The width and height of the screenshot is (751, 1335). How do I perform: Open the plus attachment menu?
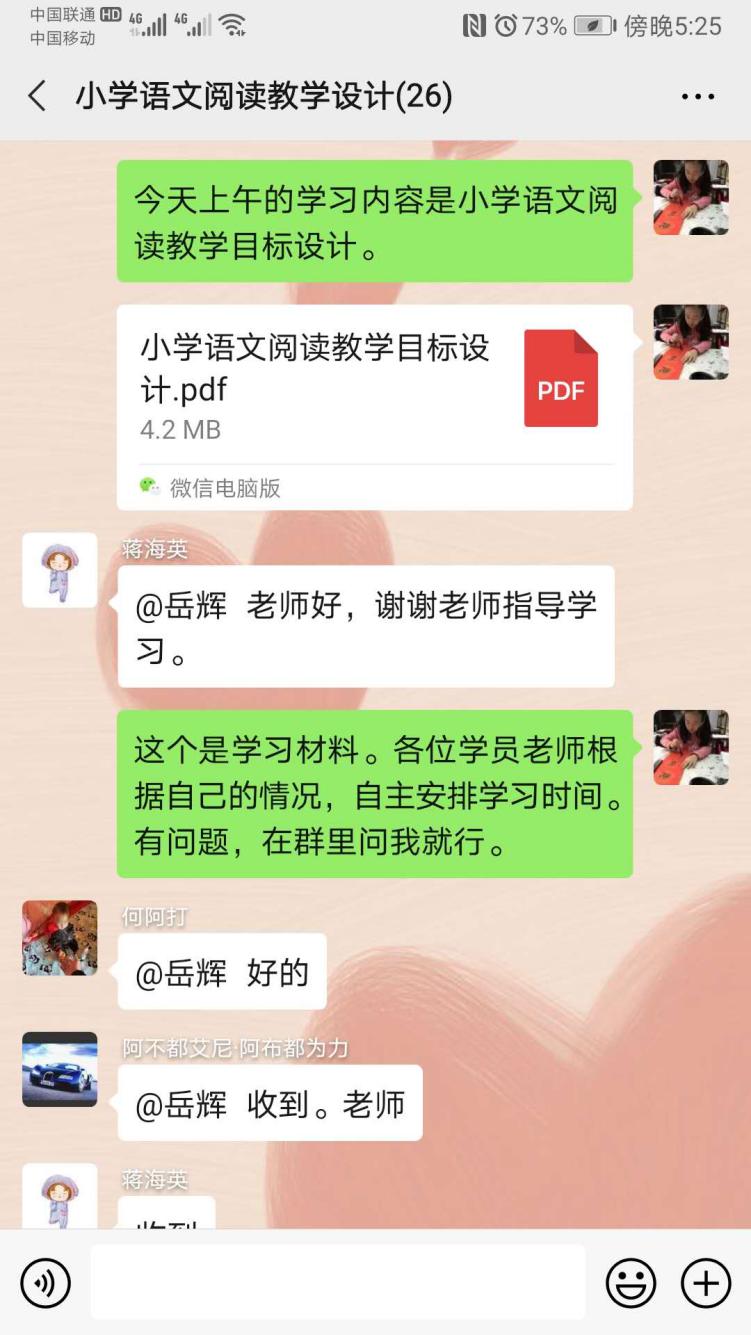point(706,1282)
